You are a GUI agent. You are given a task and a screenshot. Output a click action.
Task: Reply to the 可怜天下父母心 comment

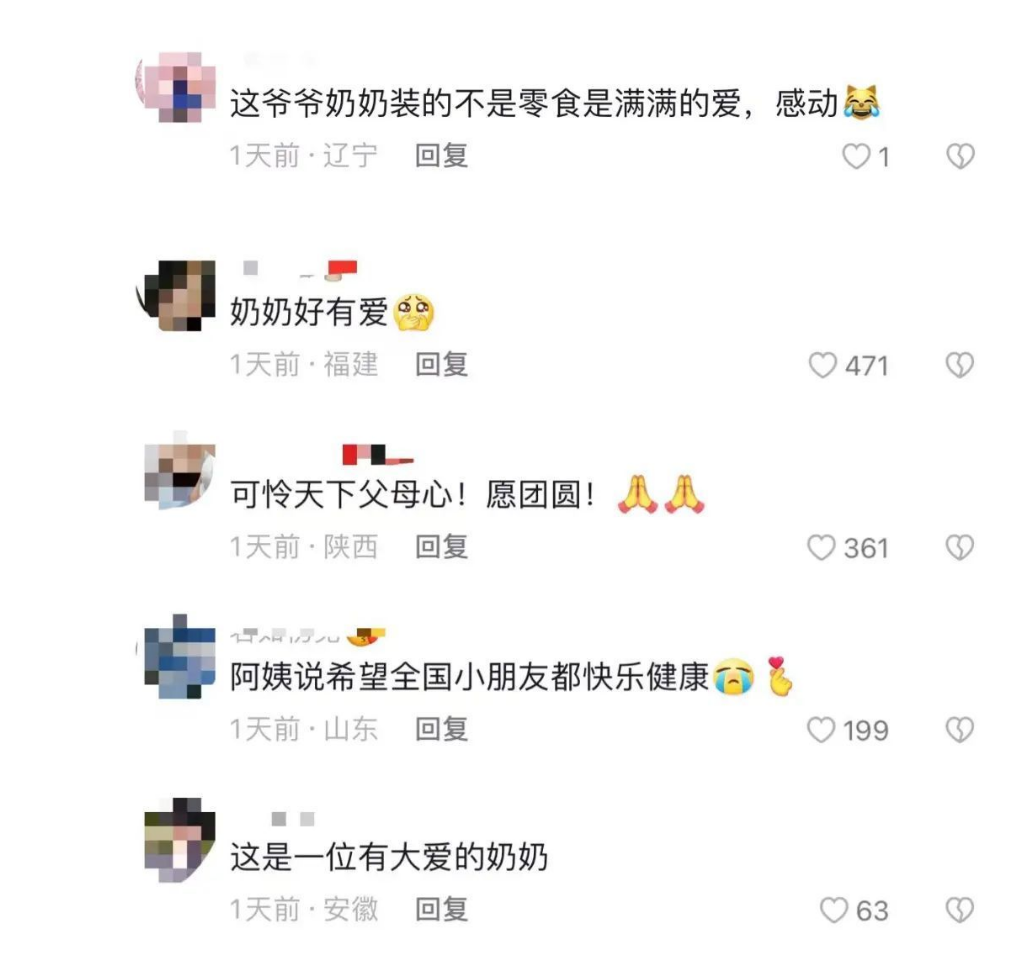tap(441, 547)
